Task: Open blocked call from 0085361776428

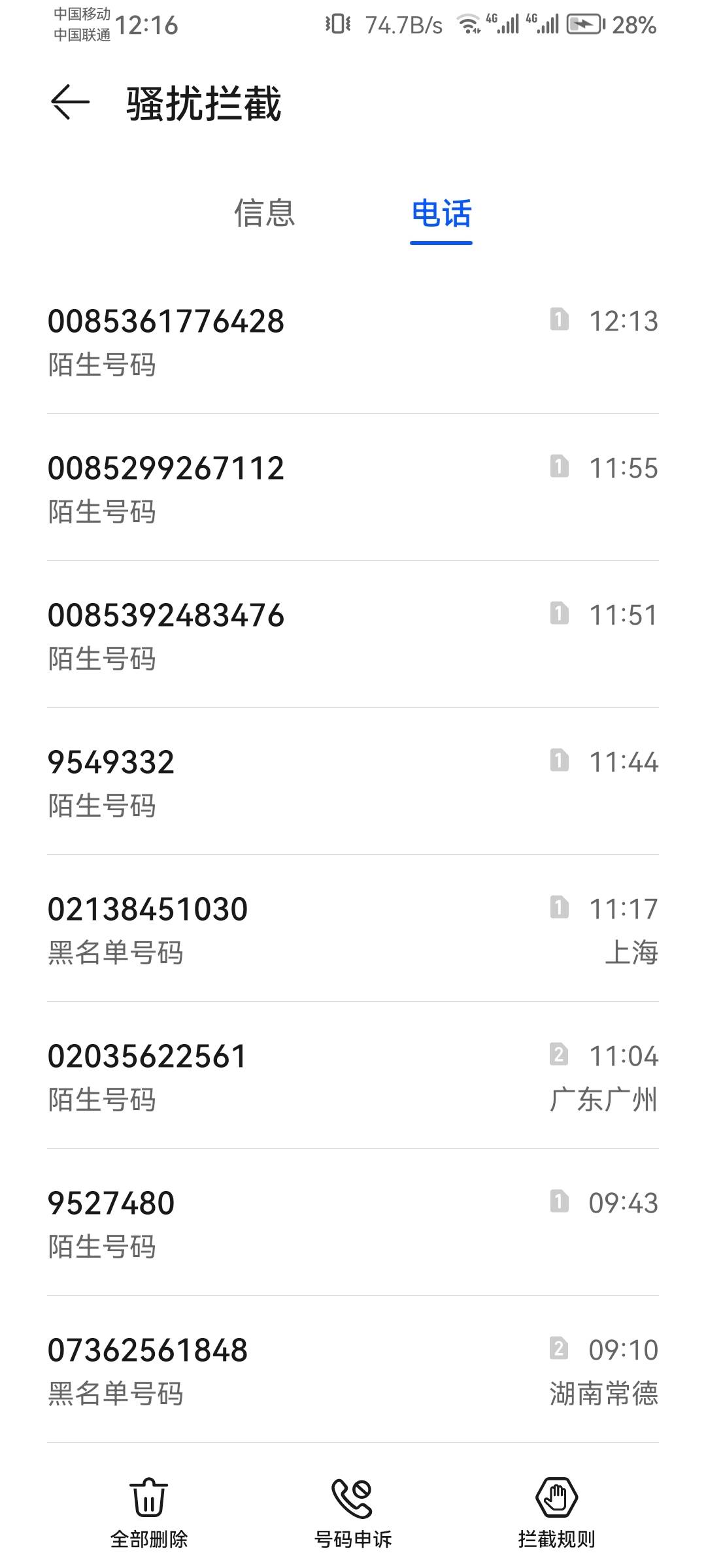Action: [x=353, y=340]
